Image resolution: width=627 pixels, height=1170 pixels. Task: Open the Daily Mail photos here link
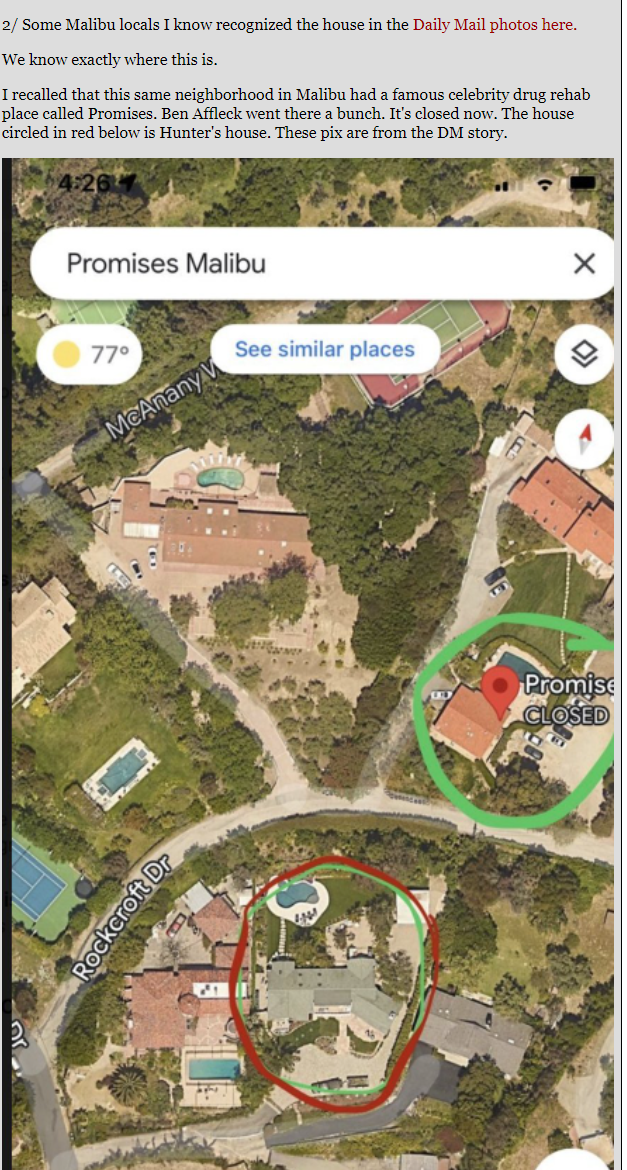[494, 25]
